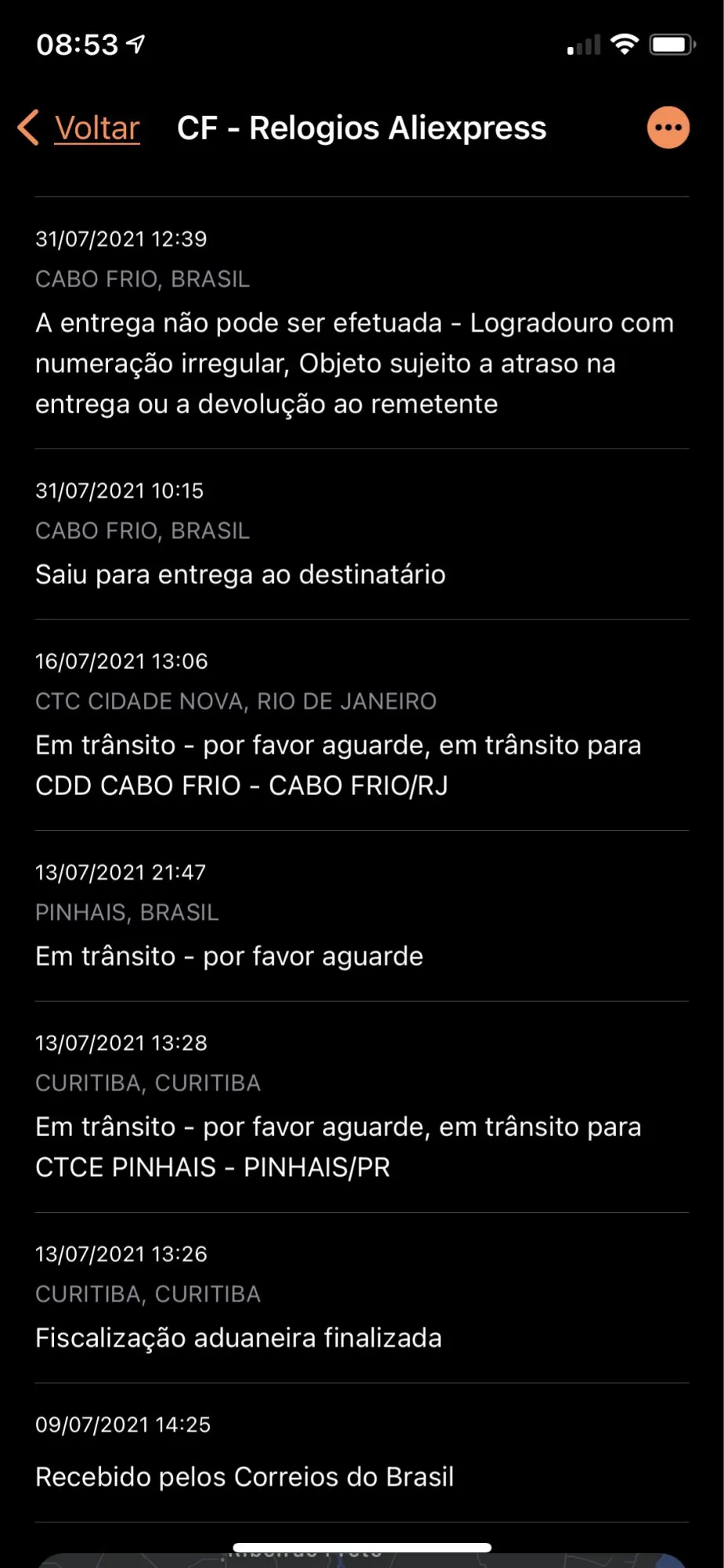
Task: Go back with the Voltar button
Action: [x=81, y=128]
